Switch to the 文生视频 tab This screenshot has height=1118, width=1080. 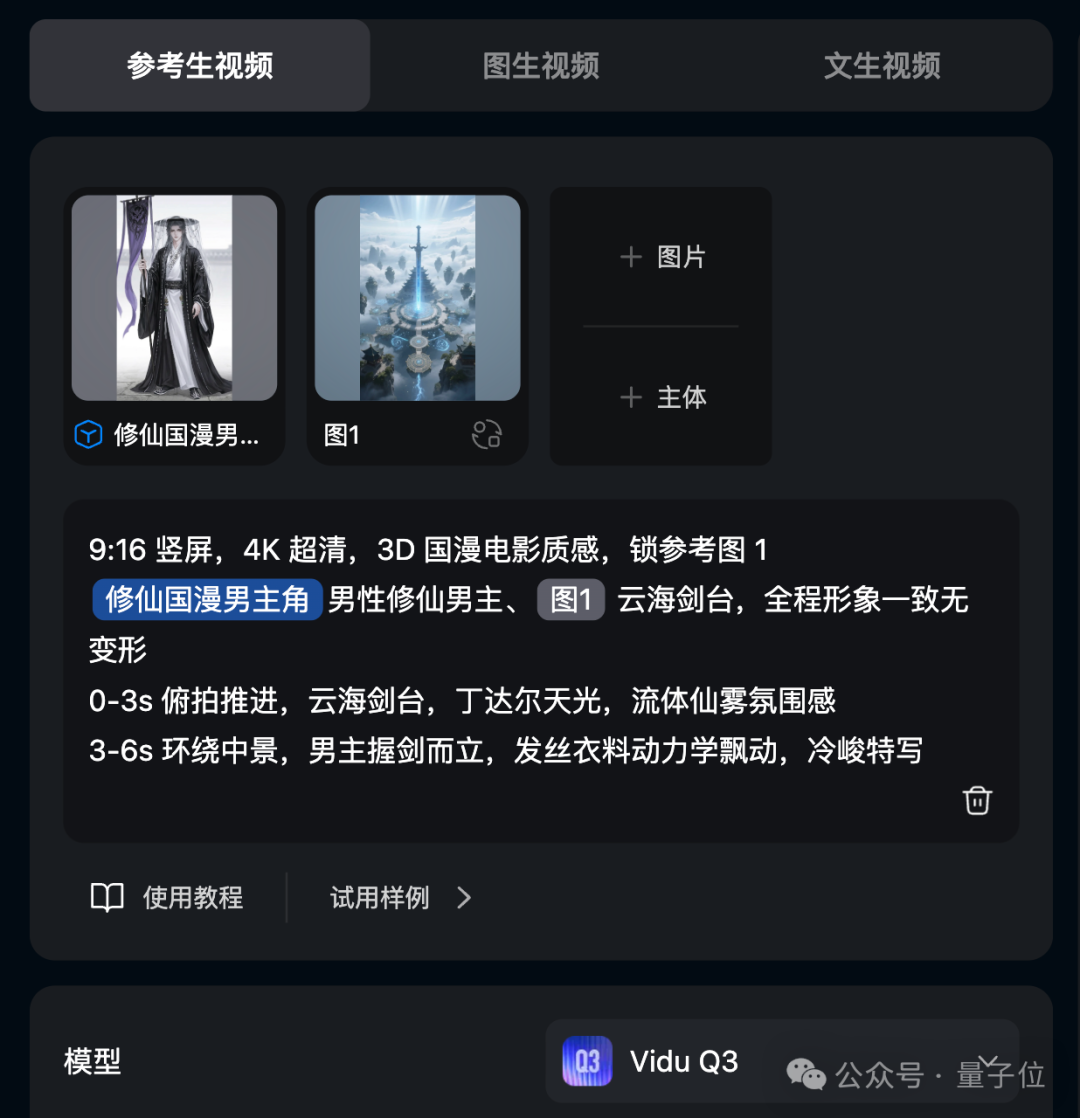click(x=882, y=65)
